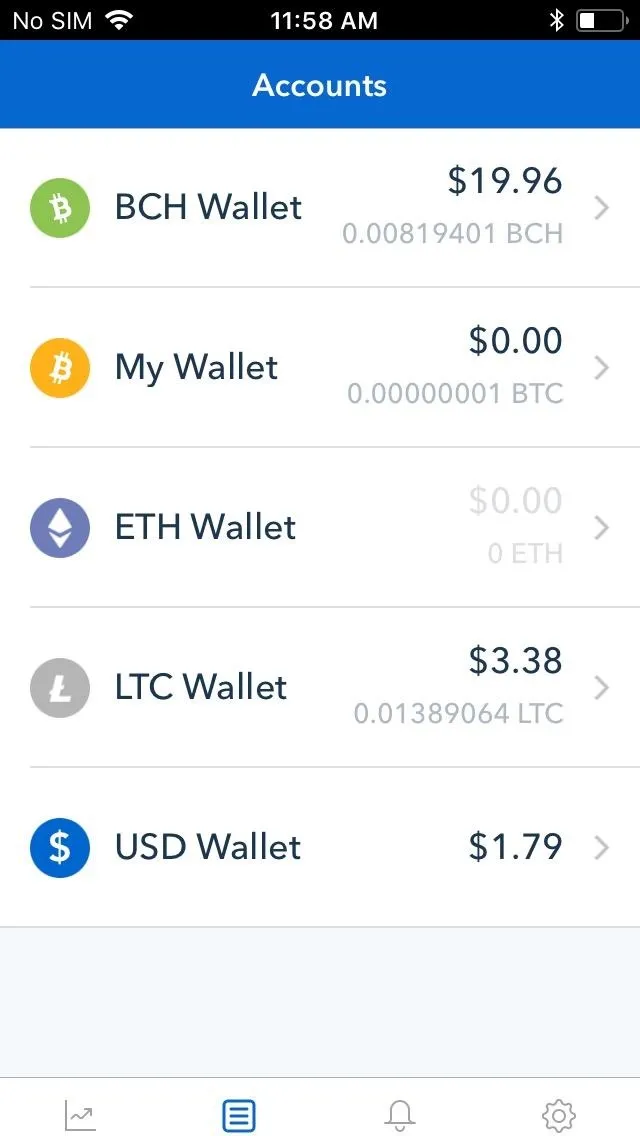Image resolution: width=640 pixels, height=1136 pixels.
Task: Open the LTC Wallet account
Action: pos(320,687)
